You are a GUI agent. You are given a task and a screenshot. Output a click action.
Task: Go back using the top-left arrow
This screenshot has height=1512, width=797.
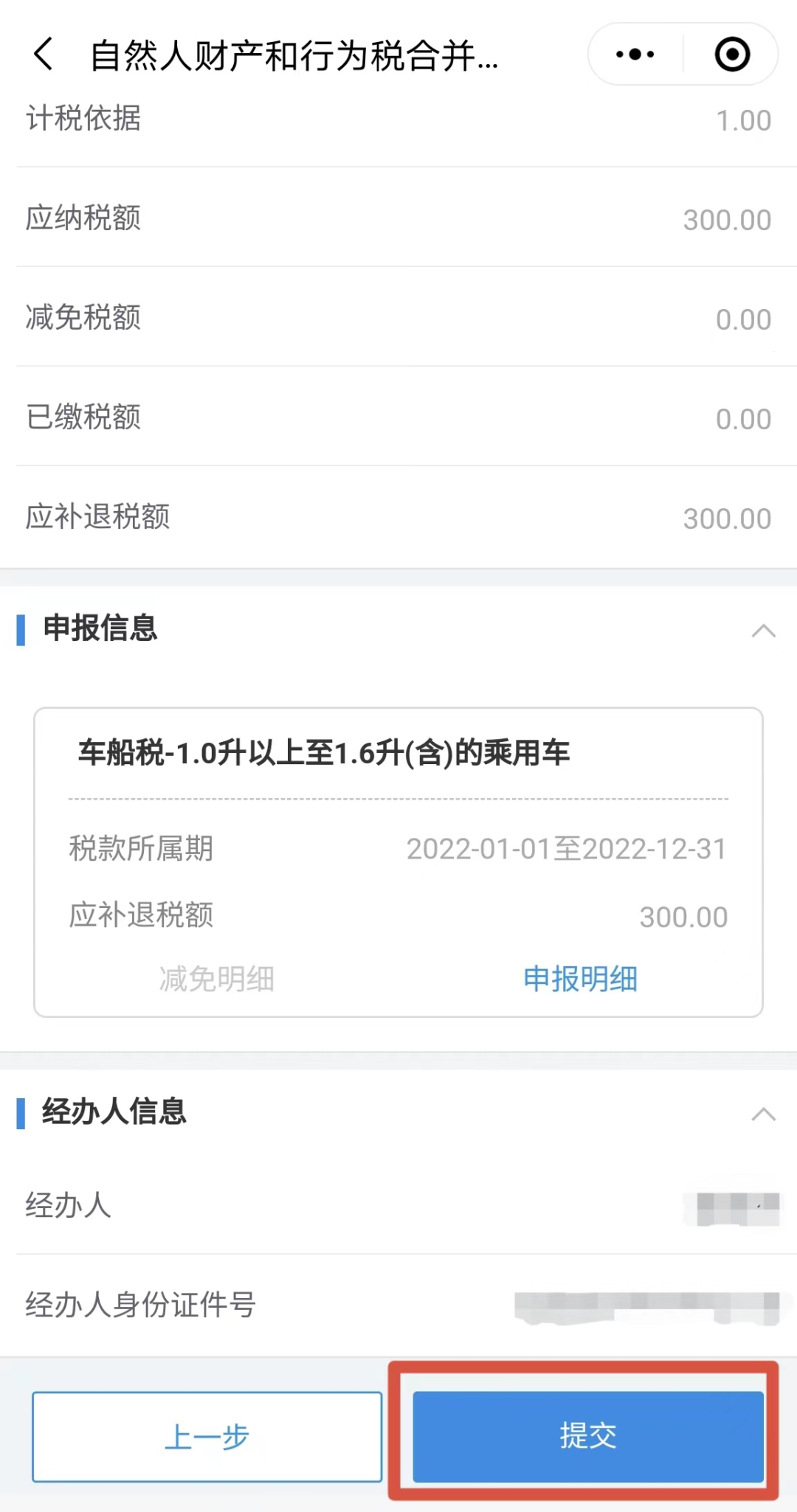coord(44,54)
